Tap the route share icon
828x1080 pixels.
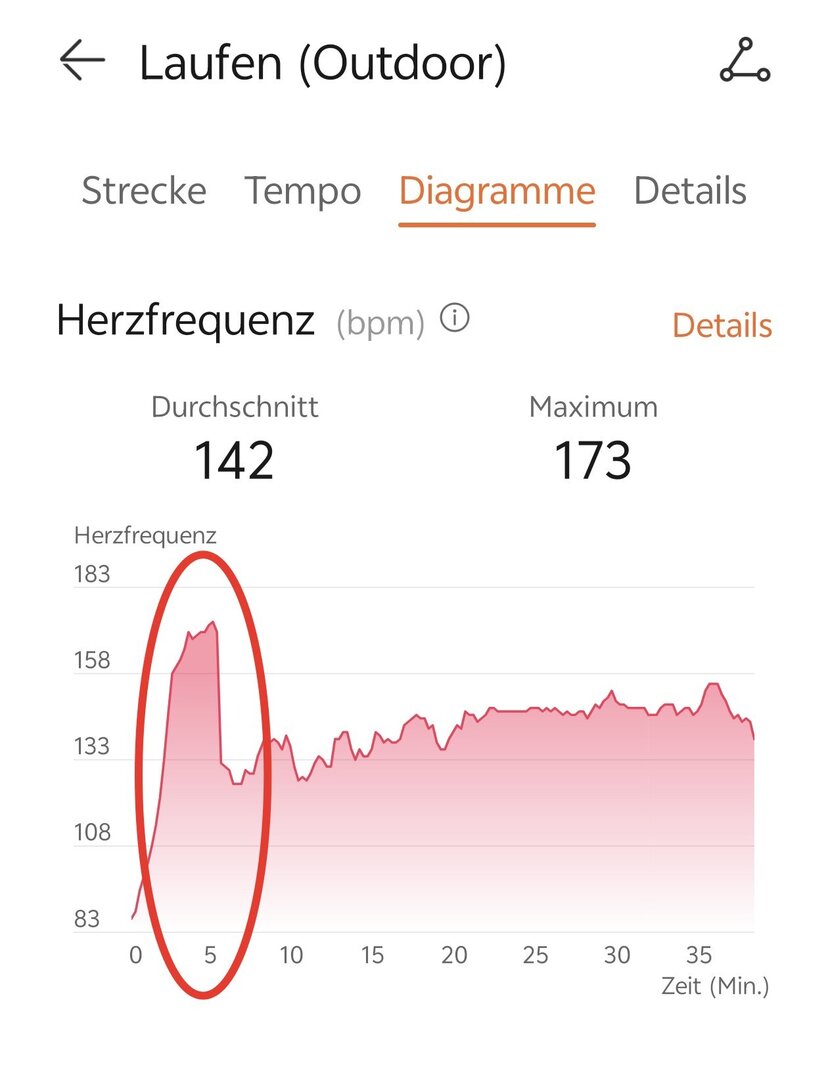click(745, 63)
